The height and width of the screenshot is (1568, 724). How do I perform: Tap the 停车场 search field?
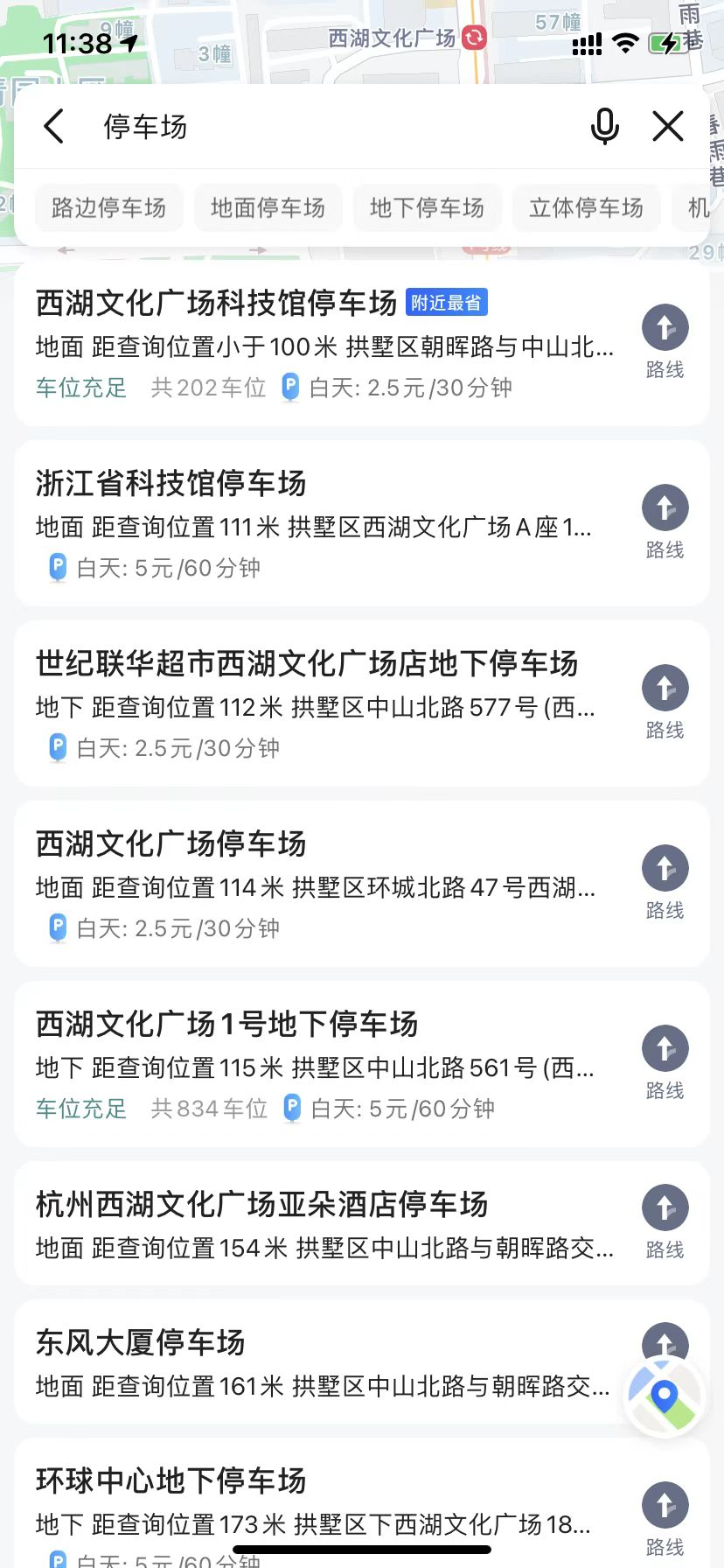pos(332,127)
